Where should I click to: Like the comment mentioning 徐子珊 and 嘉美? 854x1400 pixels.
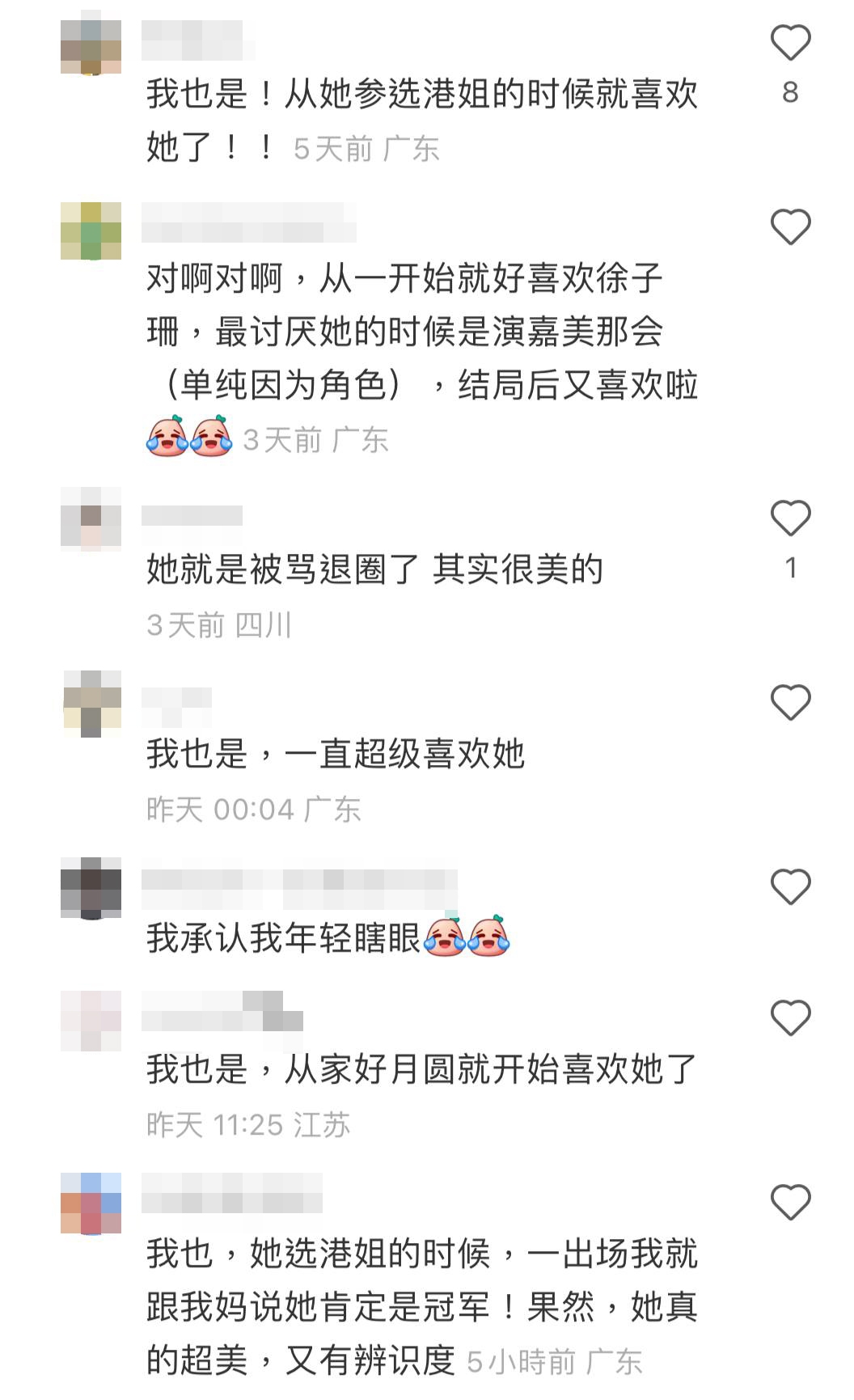(x=790, y=226)
